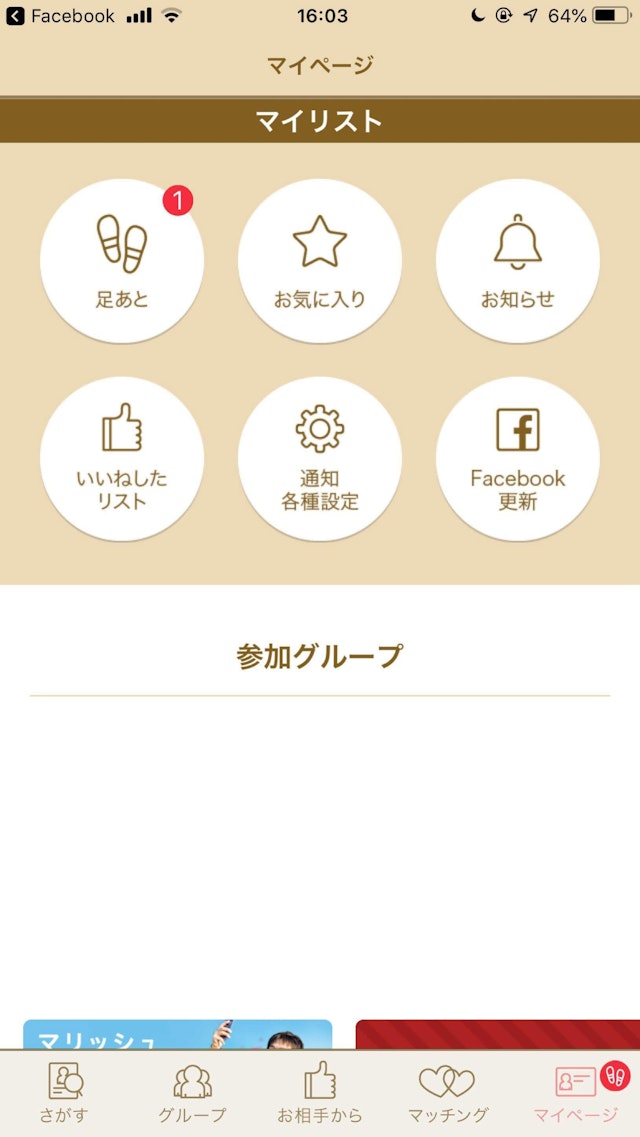
Task: Open the 足あと footprints list
Action: (122, 261)
